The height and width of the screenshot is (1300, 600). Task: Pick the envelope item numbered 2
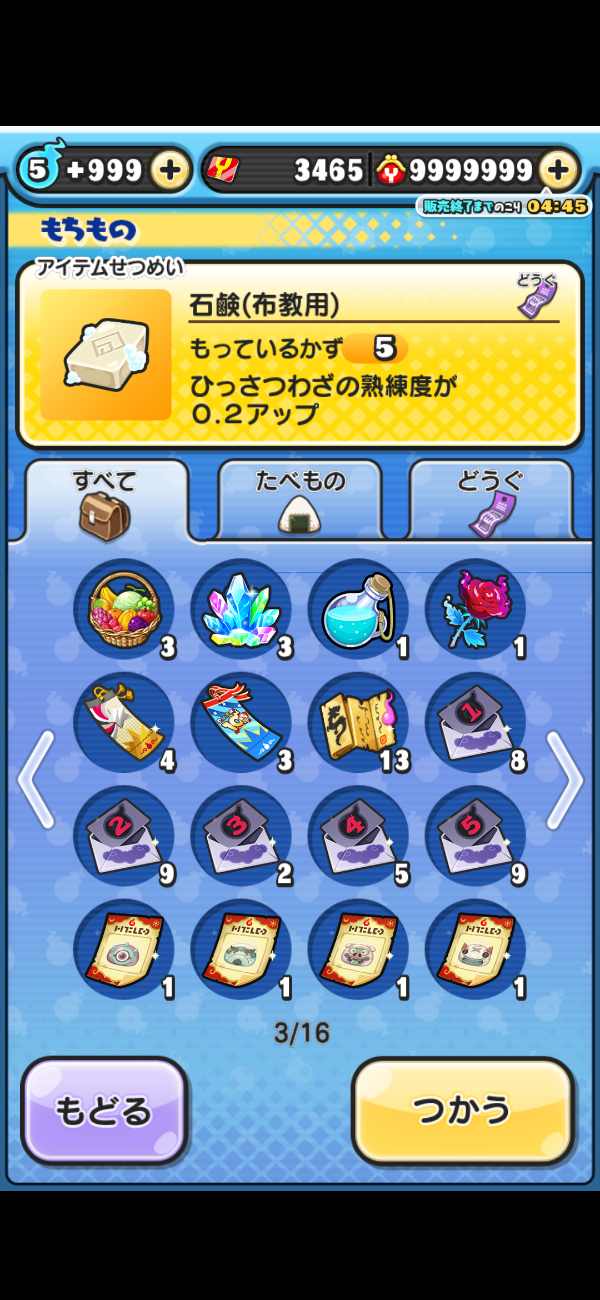pos(124,836)
